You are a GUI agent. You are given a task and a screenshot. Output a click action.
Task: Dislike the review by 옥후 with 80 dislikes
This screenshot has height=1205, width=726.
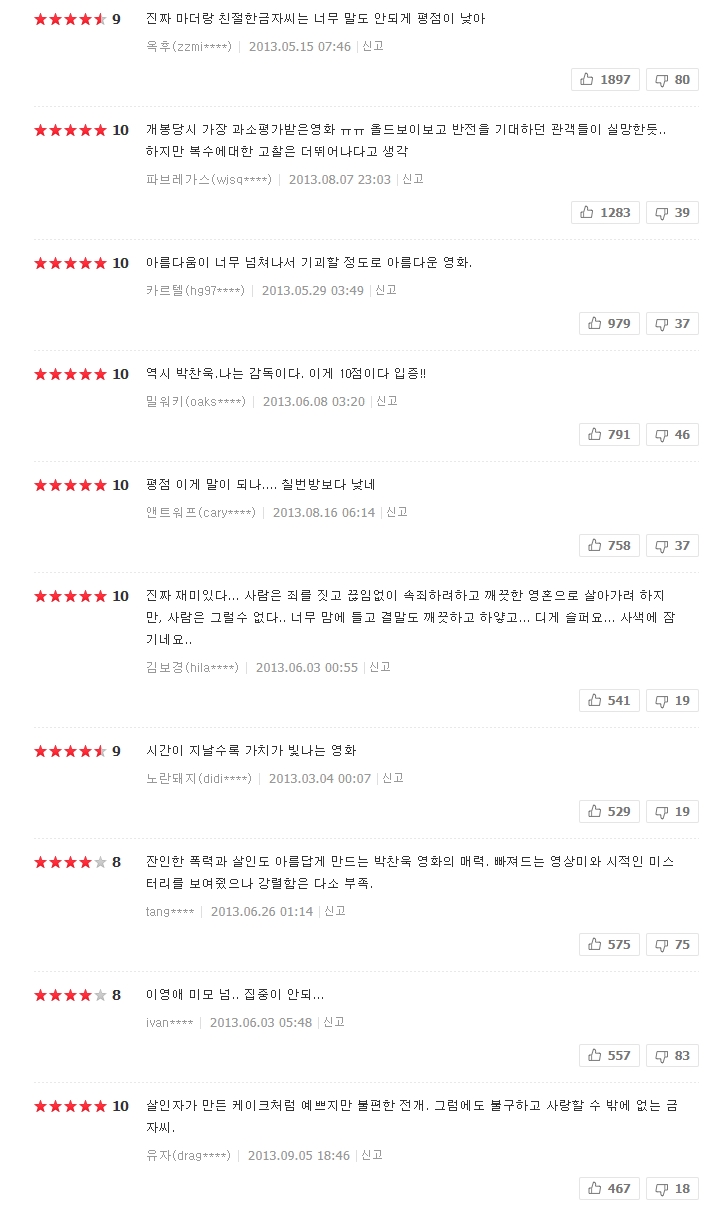672,80
